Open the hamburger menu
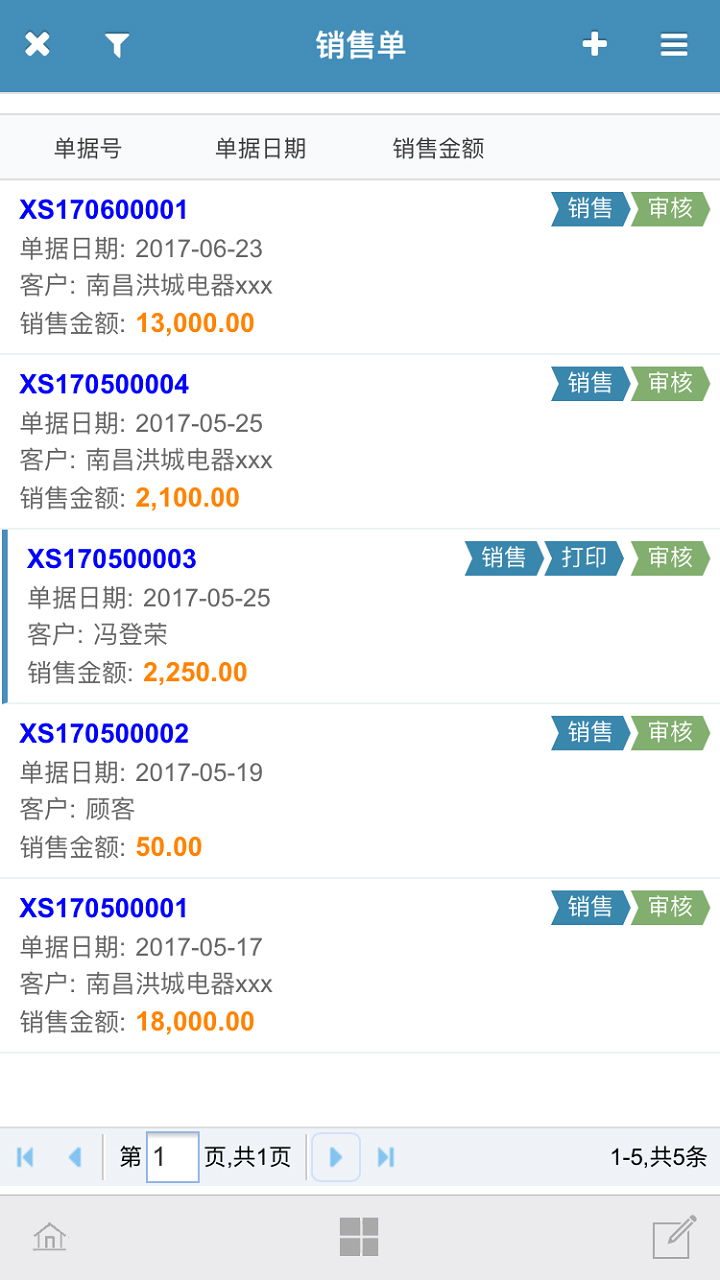 coord(674,45)
